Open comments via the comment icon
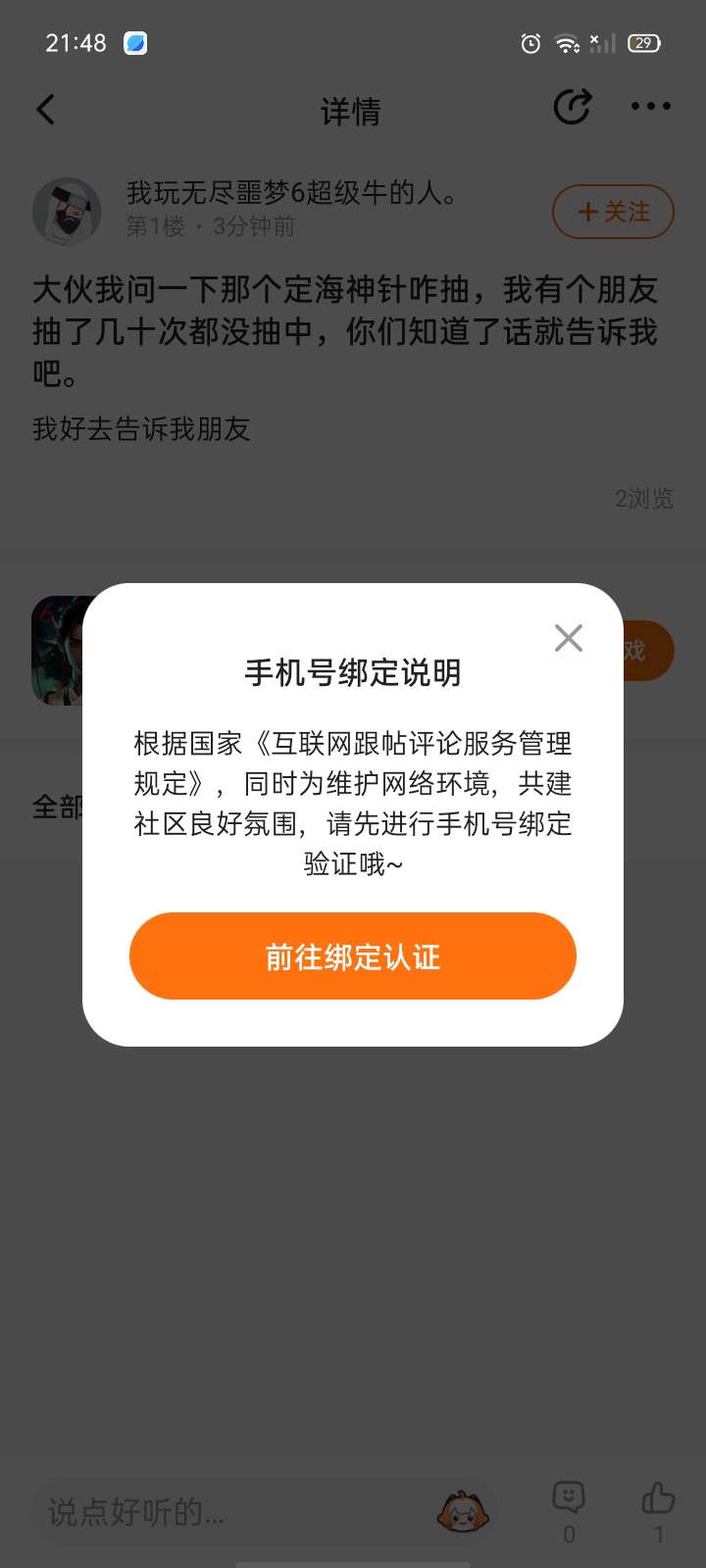Viewport: 706px width, 1568px height. click(x=569, y=1499)
